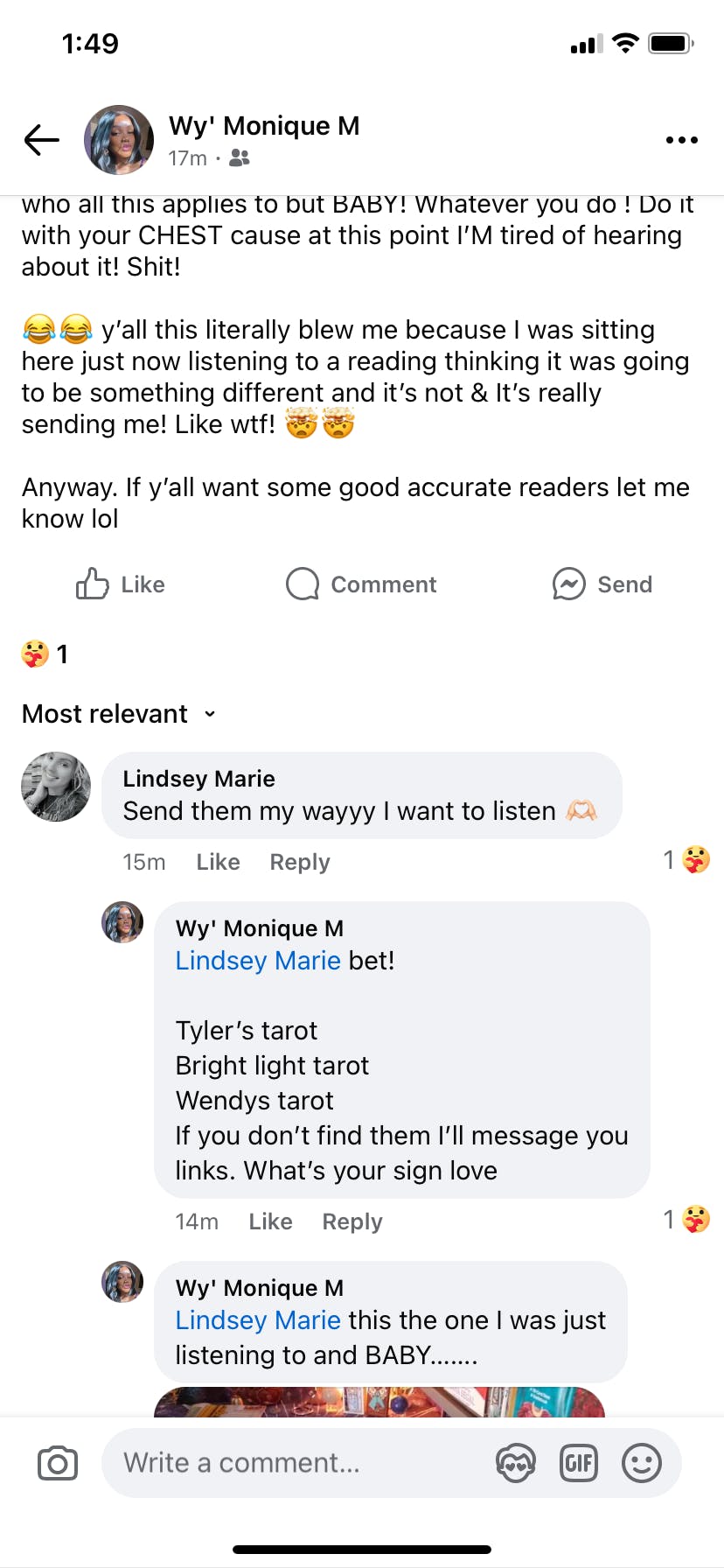Tap the Lindsey Marie mention before "bet!"
This screenshot has width=724, height=1568.
click(x=258, y=961)
